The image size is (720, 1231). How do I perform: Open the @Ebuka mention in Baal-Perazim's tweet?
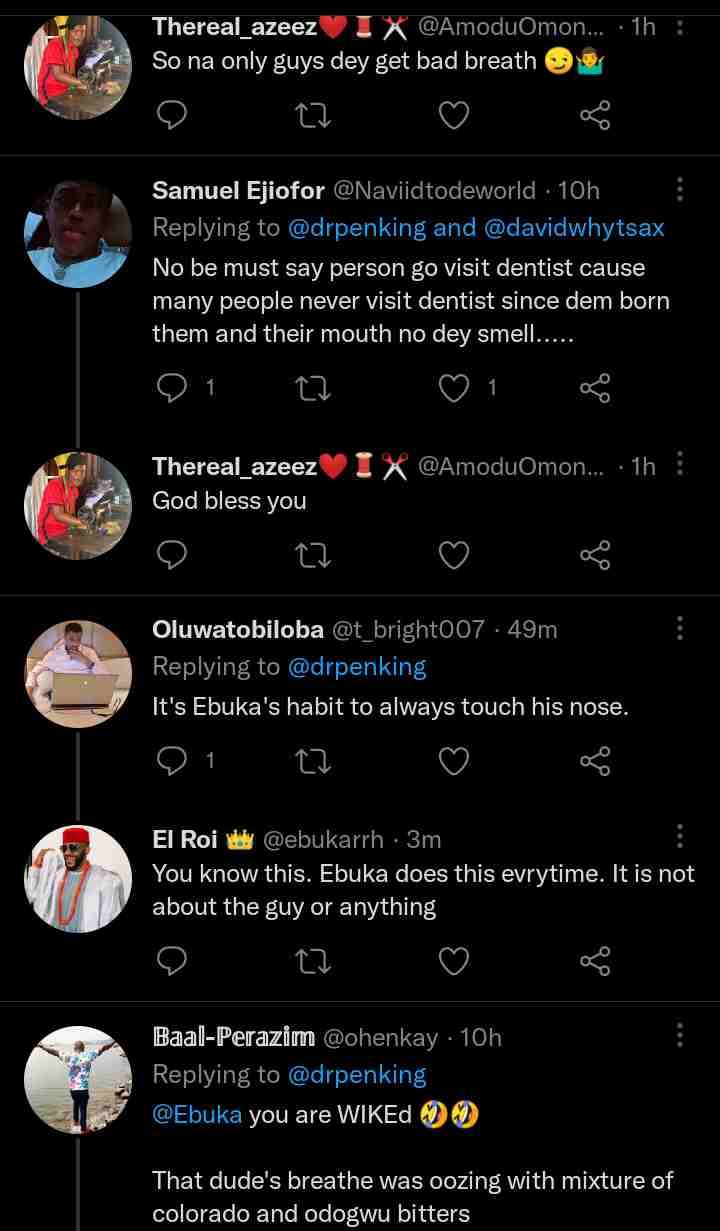pyautogui.click(x=197, y=1114)
